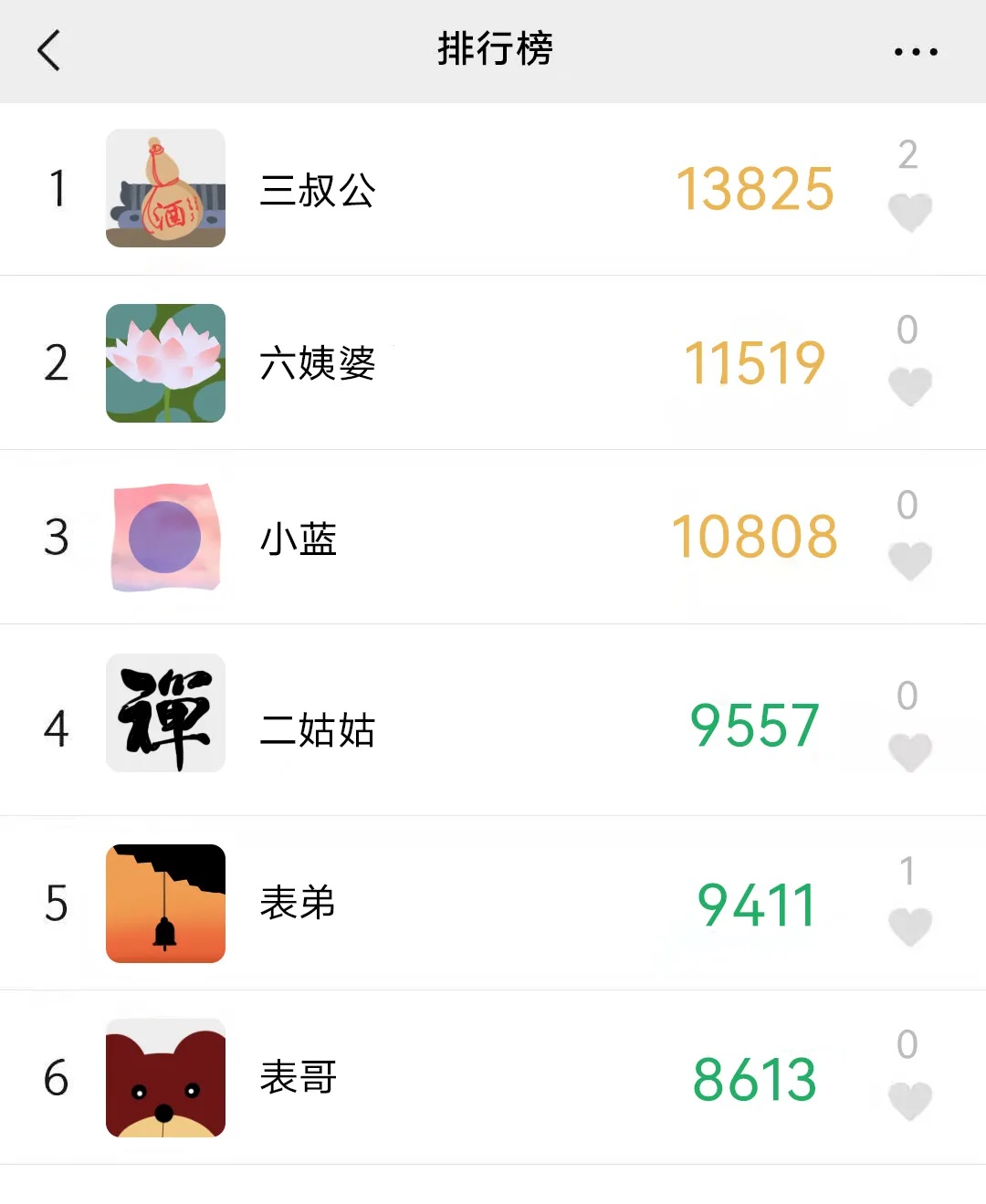Open the three-dot overflow menu
This screenshot has width=986, height=1204.
pyautogui.click(x=915, y=52)
